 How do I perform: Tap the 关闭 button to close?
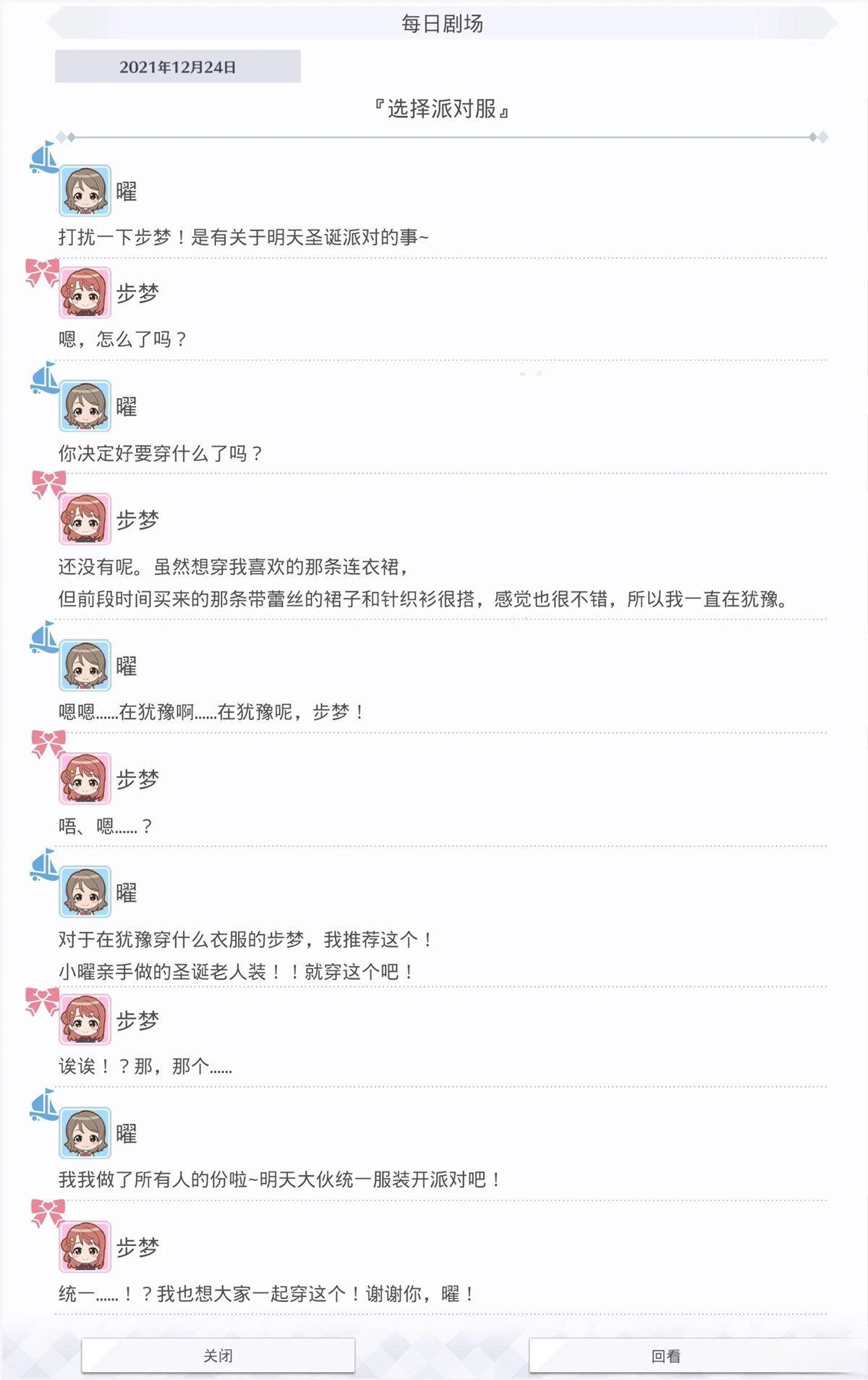pos(218,1355)
